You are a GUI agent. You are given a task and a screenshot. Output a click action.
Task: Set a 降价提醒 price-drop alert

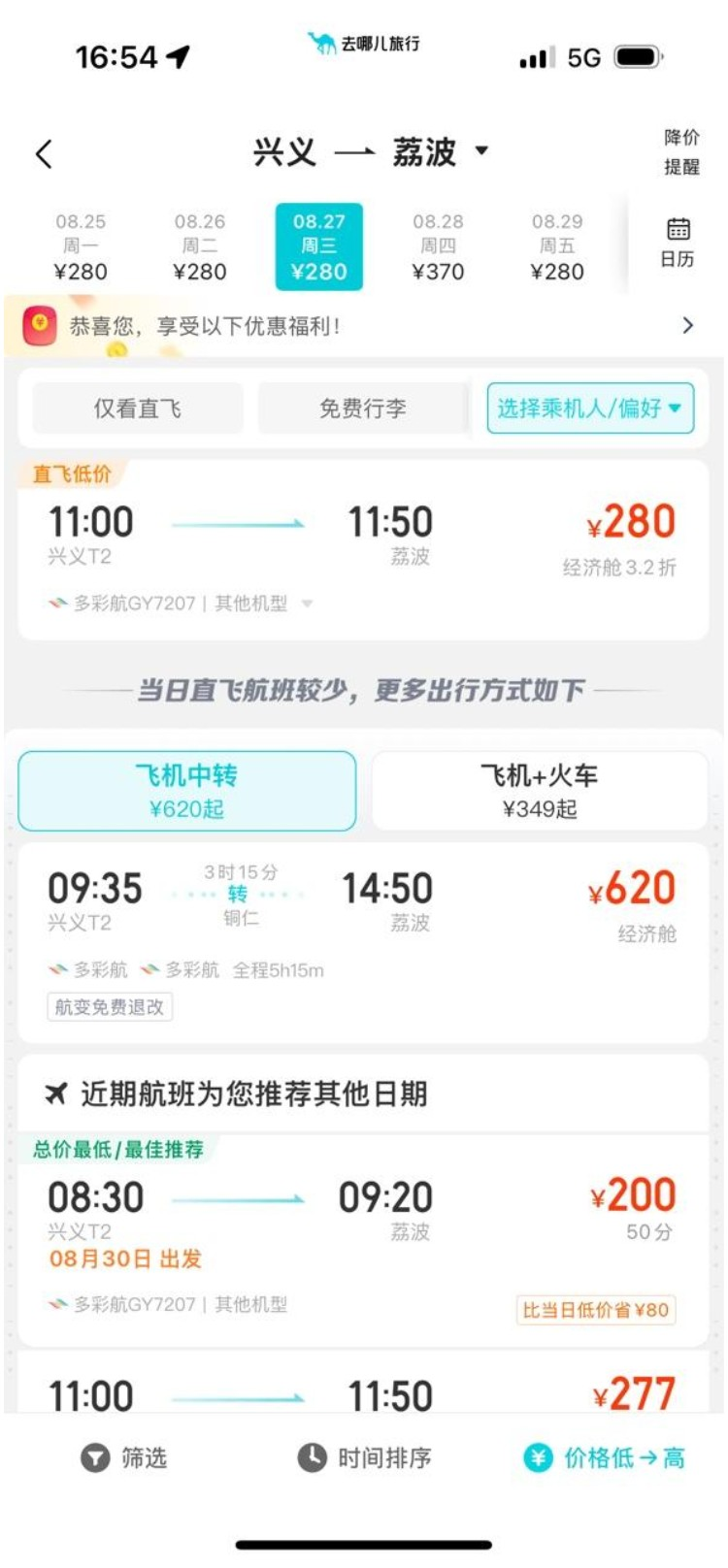click(680, 151)
